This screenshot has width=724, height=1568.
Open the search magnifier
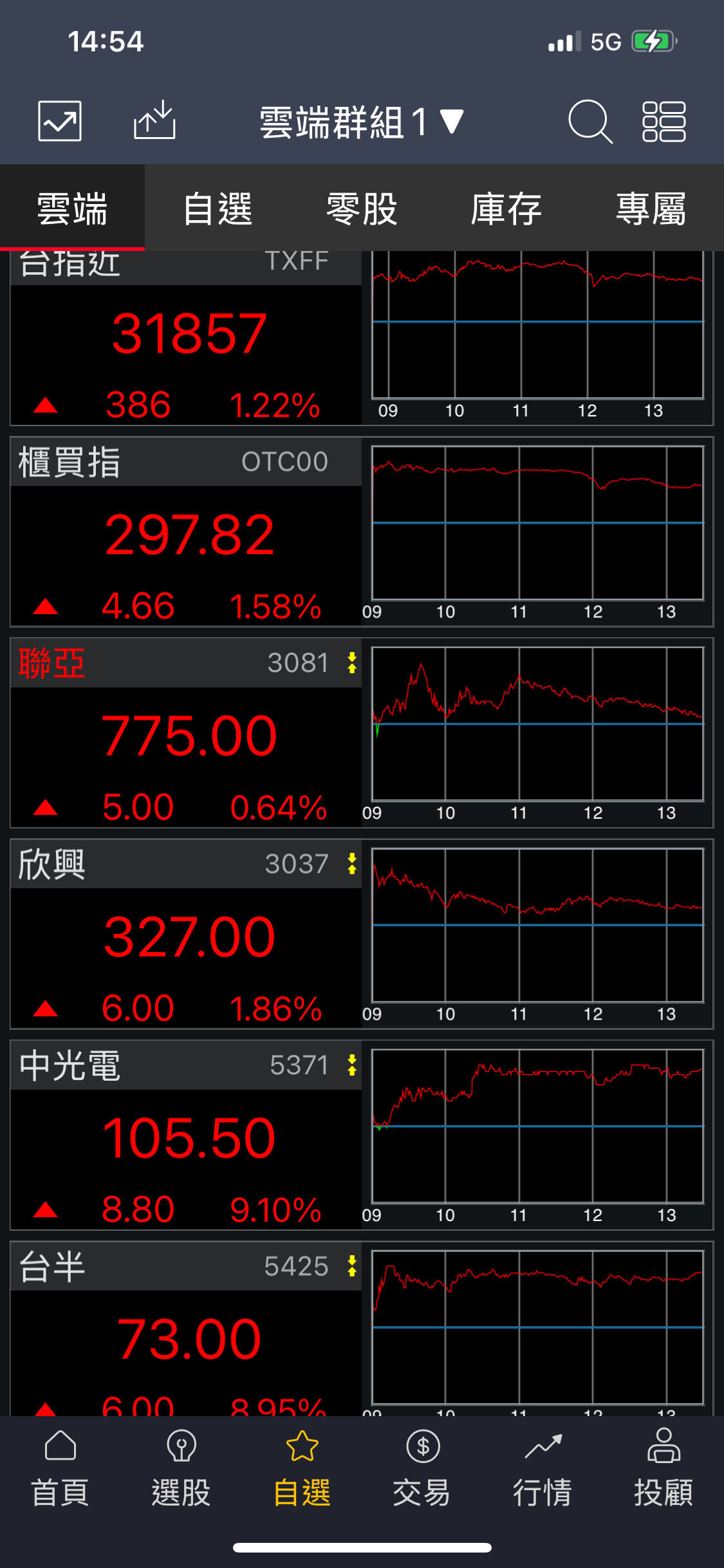(589, 121)
